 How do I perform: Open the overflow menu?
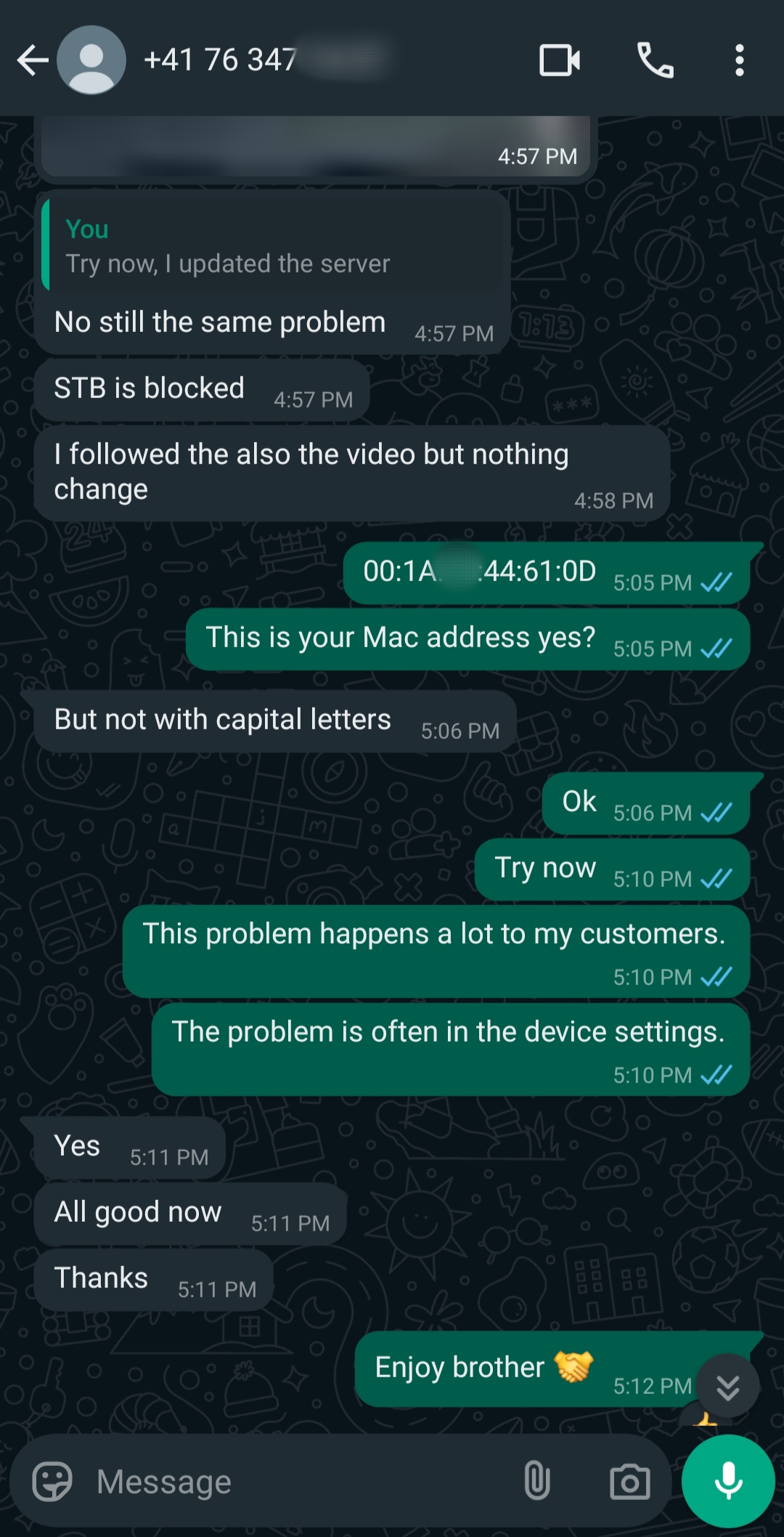point(739,60)
